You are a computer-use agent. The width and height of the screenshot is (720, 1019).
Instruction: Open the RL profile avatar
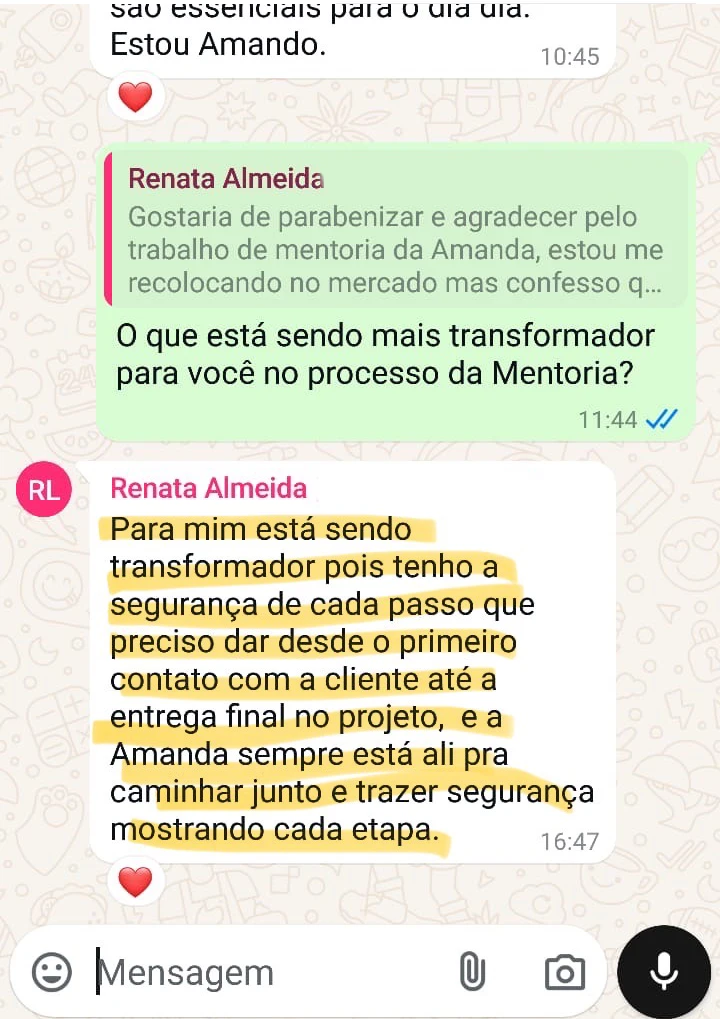[x=44, y=490]
